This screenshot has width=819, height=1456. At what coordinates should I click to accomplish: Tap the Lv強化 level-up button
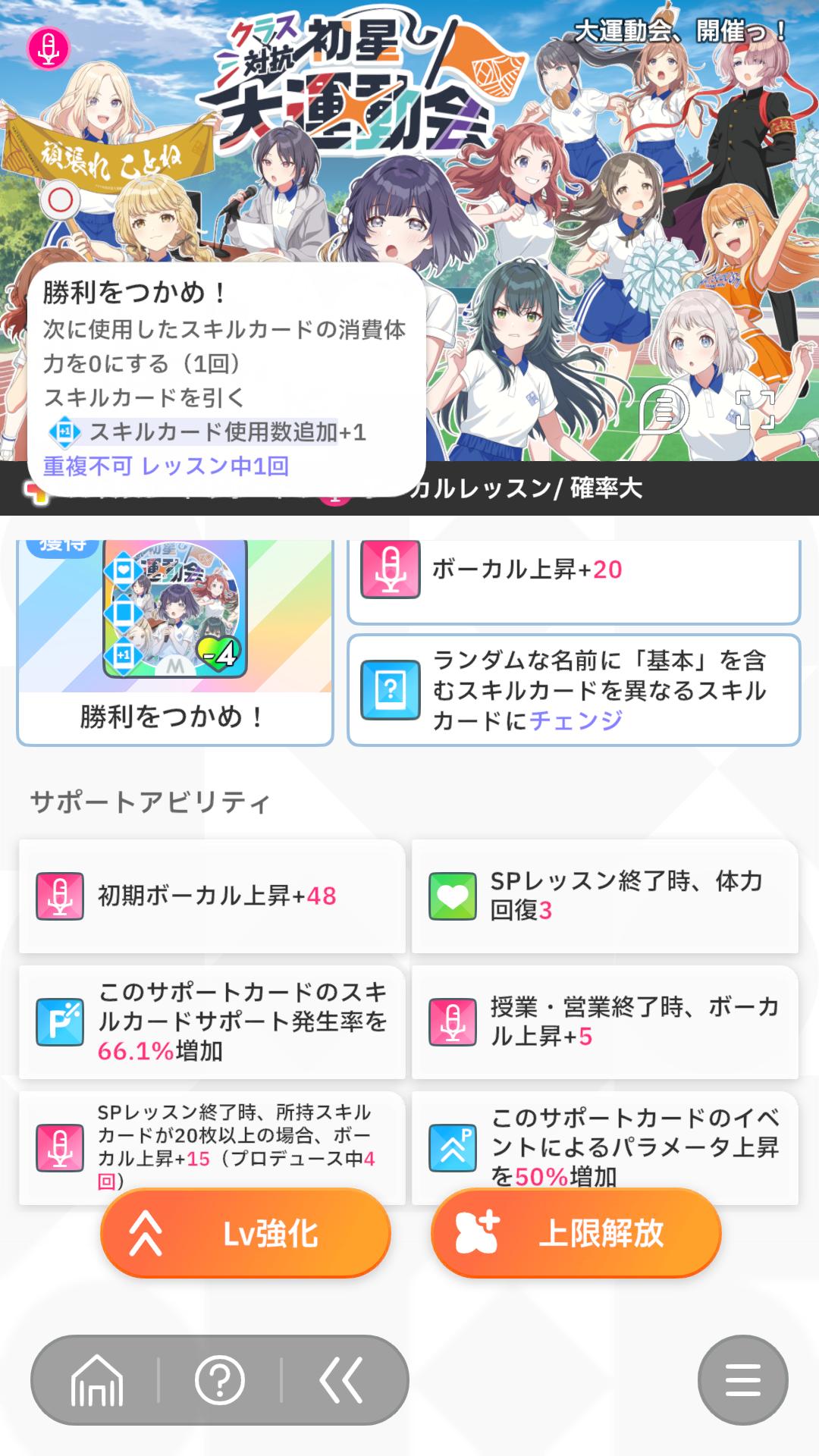coord(246,1233)
